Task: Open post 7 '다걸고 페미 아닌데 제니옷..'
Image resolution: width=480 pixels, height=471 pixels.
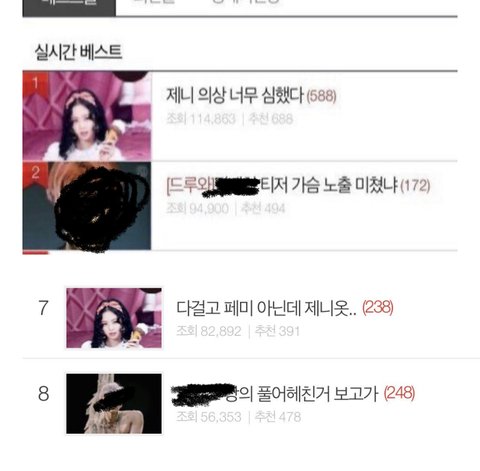Action: 266,308
